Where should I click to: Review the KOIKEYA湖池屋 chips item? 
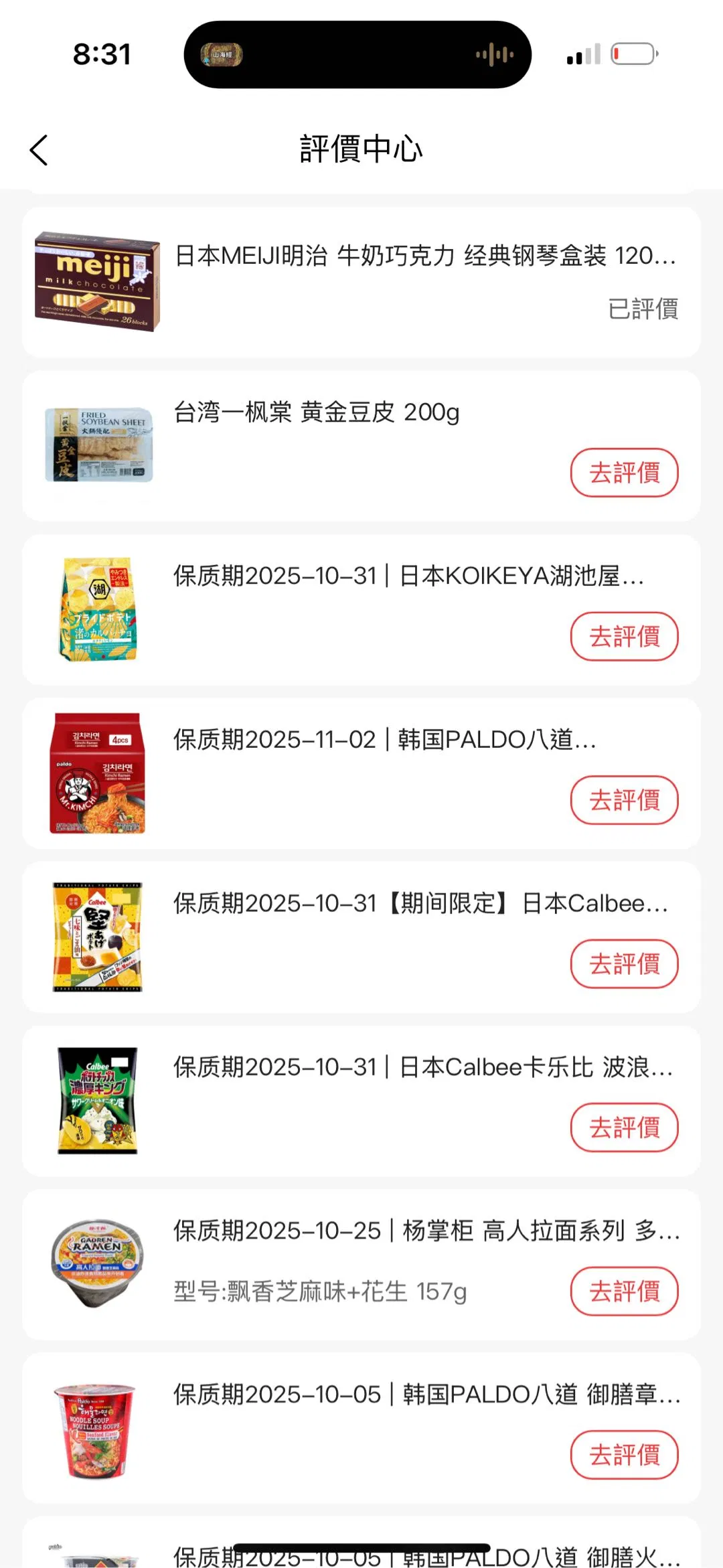click(x=624, y=636)
